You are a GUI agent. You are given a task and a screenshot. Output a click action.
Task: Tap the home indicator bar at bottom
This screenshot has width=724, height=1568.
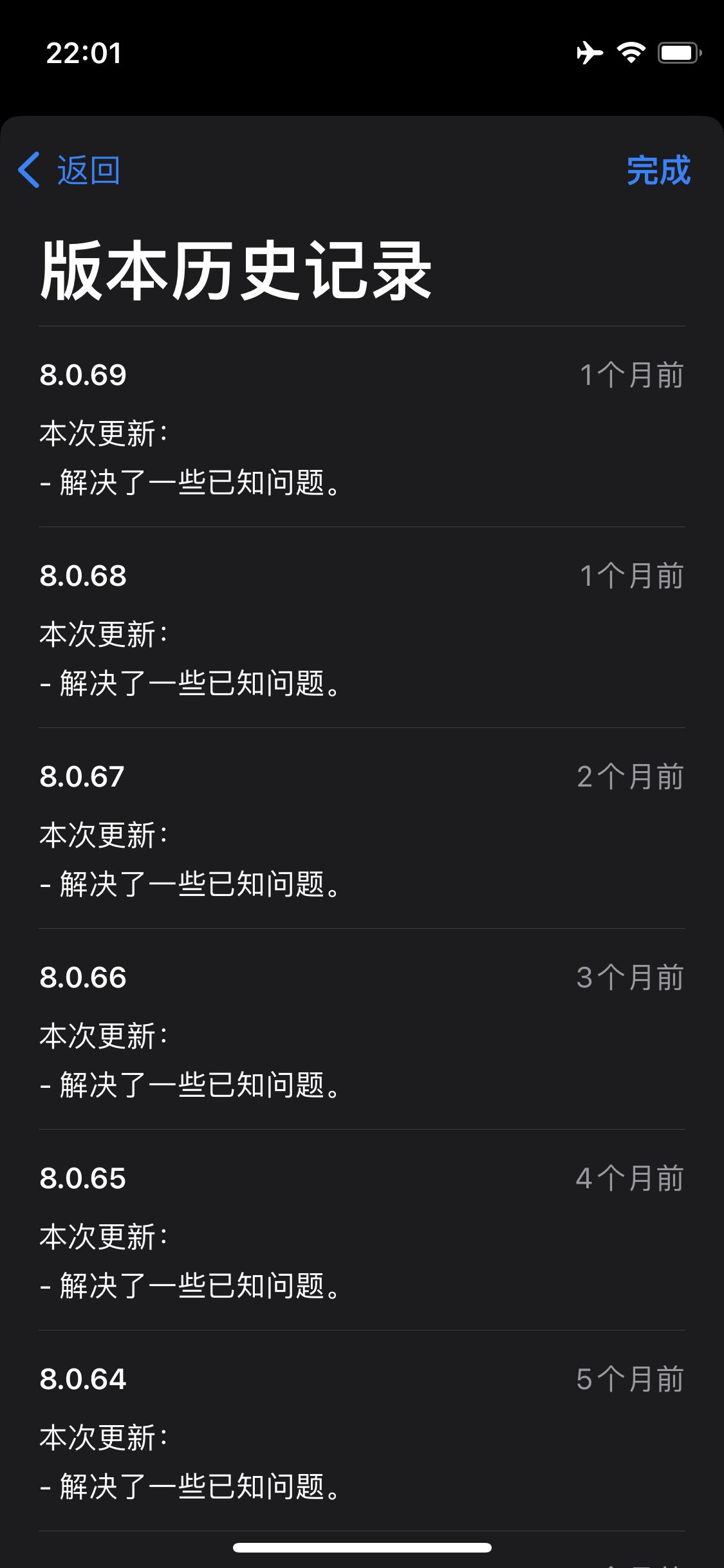click(362, 1547)
